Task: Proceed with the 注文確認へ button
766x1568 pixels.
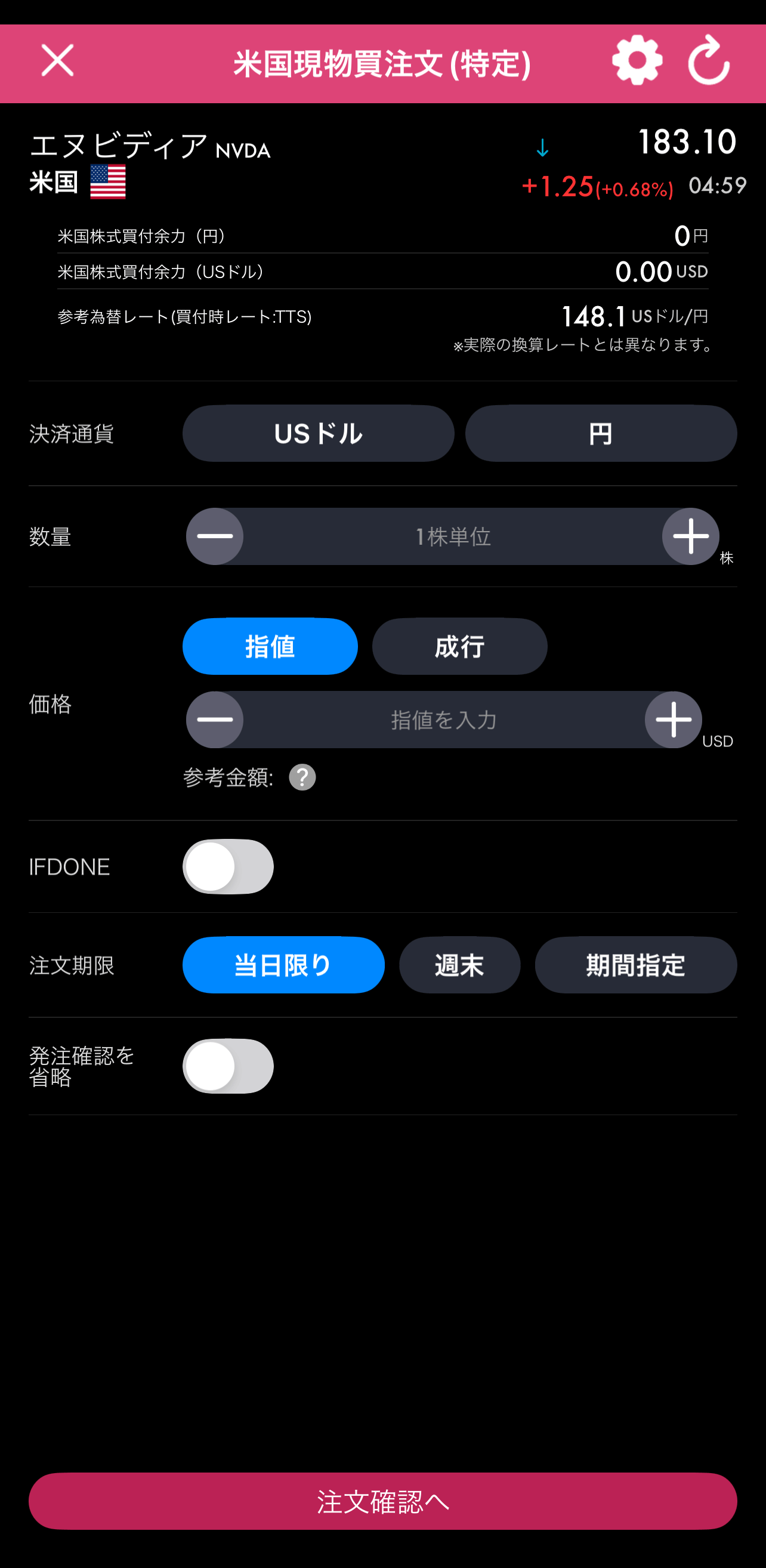Action: (x=382, y=1501)
